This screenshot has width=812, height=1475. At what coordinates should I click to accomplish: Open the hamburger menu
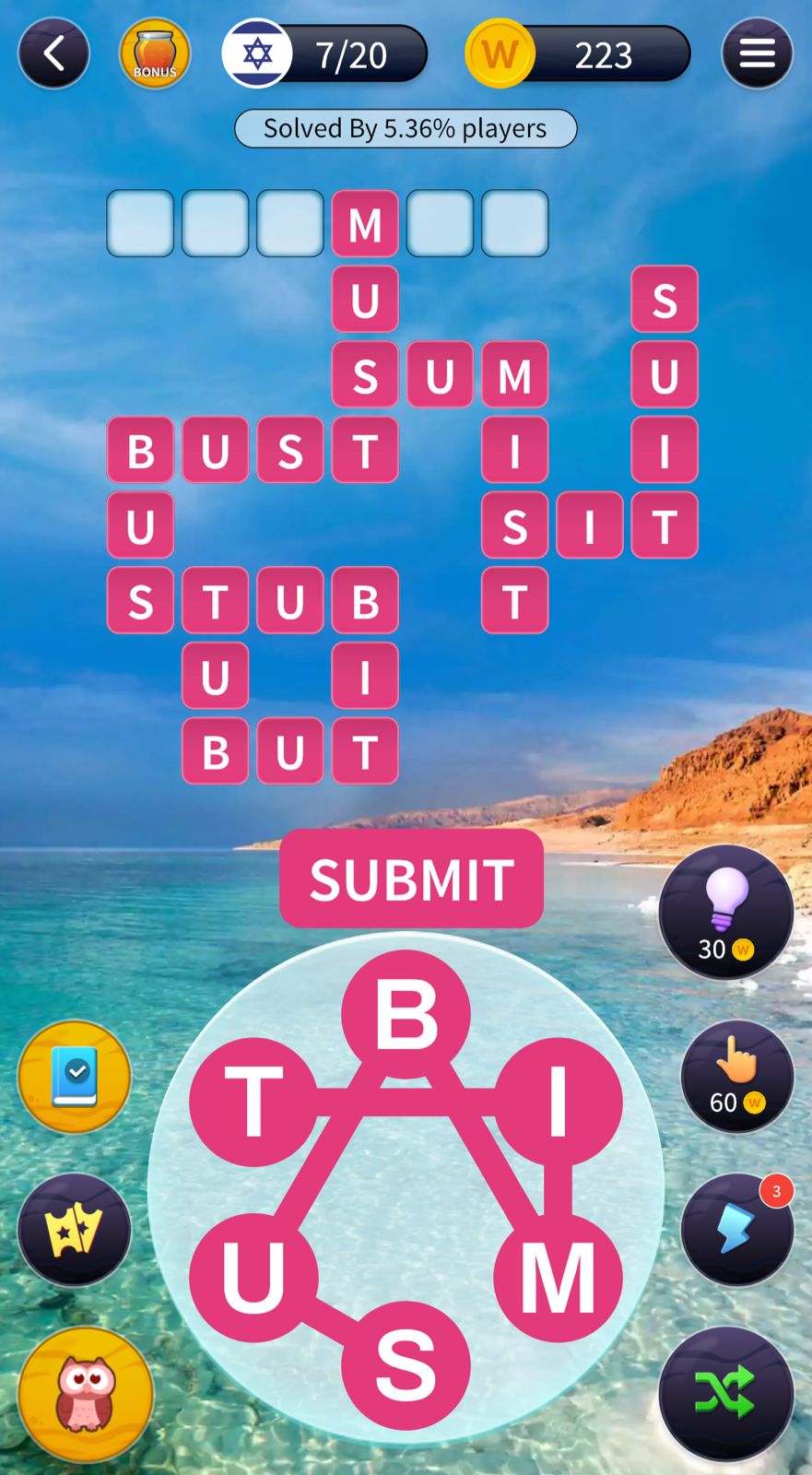757,54
